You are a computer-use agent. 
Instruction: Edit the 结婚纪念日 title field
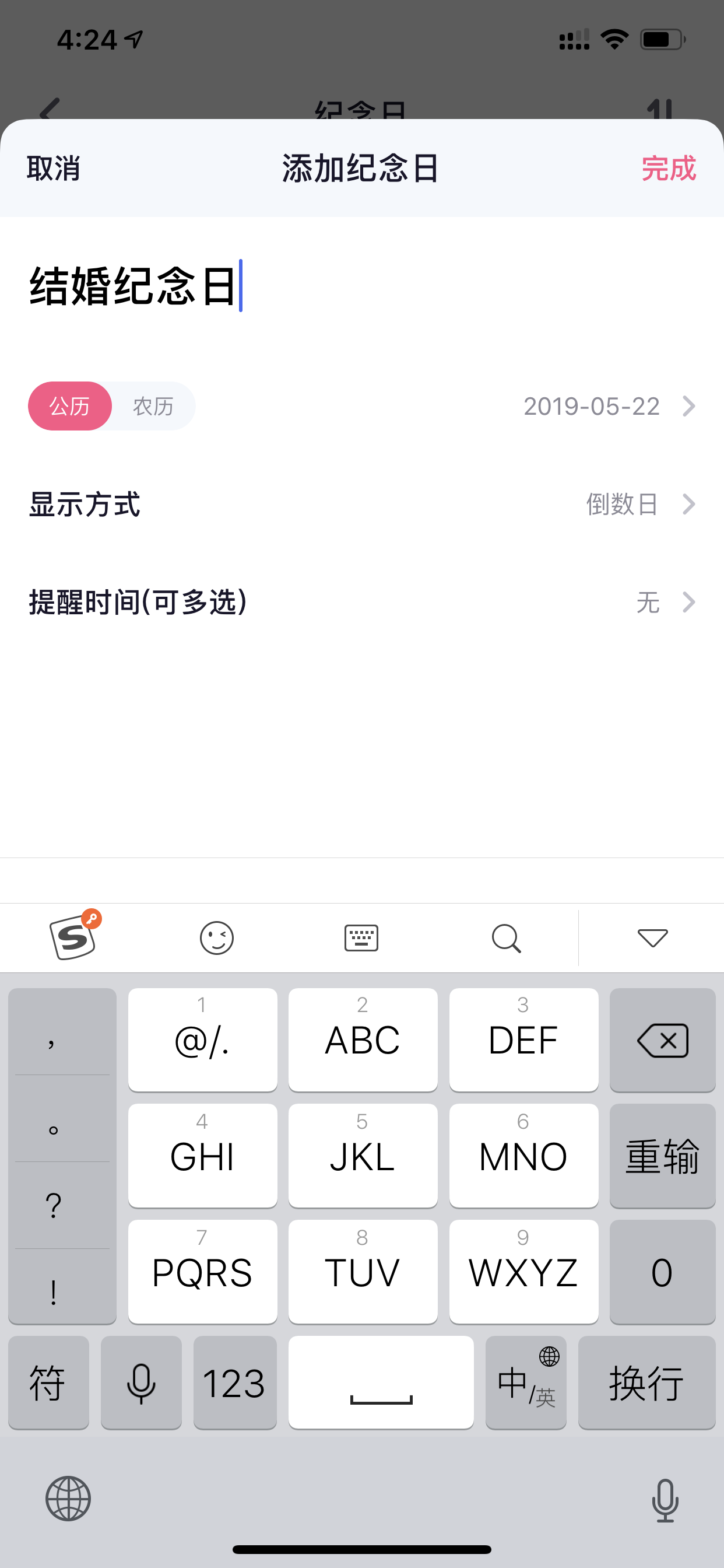(x=362, y=286)
